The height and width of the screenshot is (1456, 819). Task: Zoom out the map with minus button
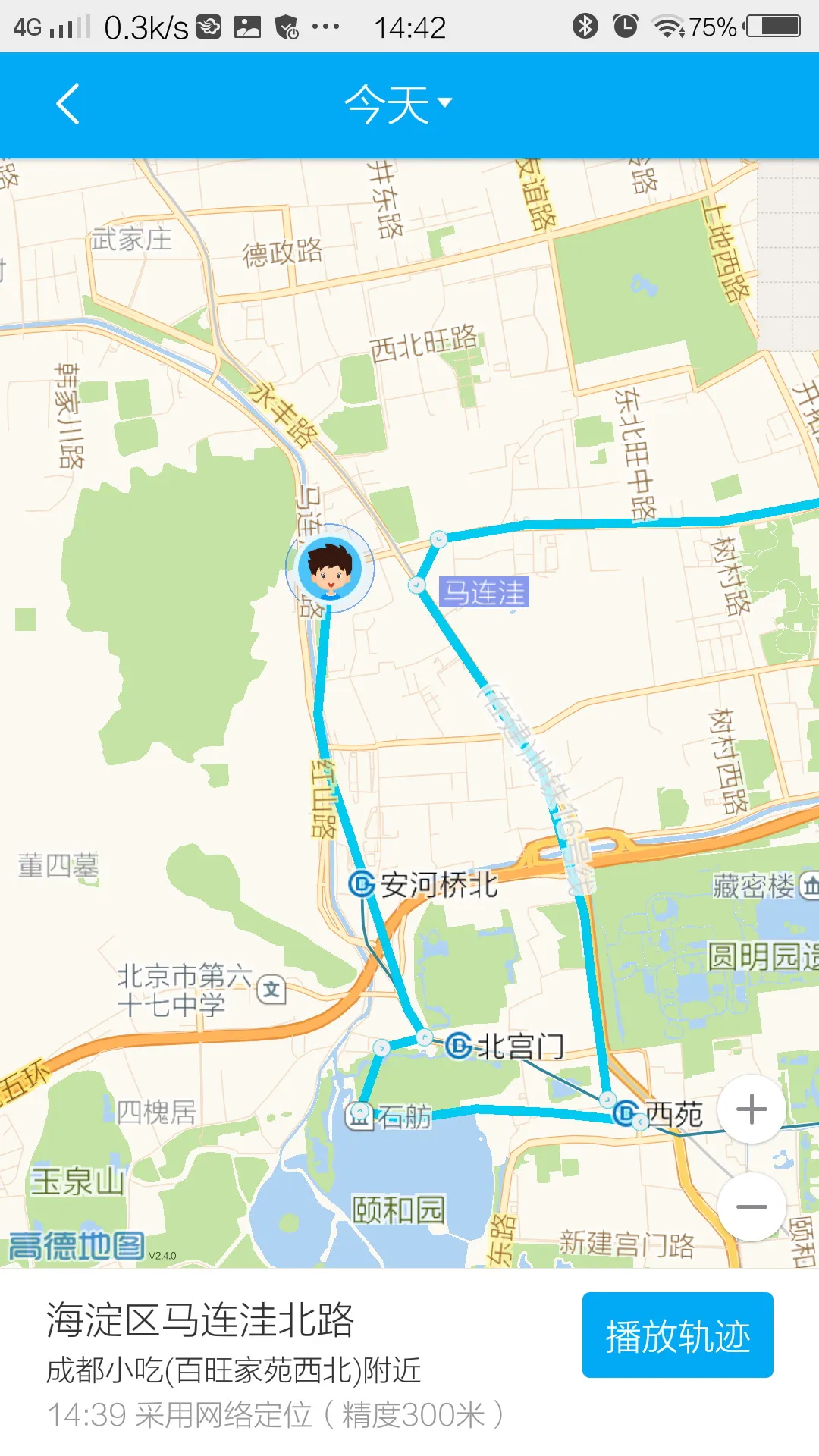click(x=752, y=1207)
